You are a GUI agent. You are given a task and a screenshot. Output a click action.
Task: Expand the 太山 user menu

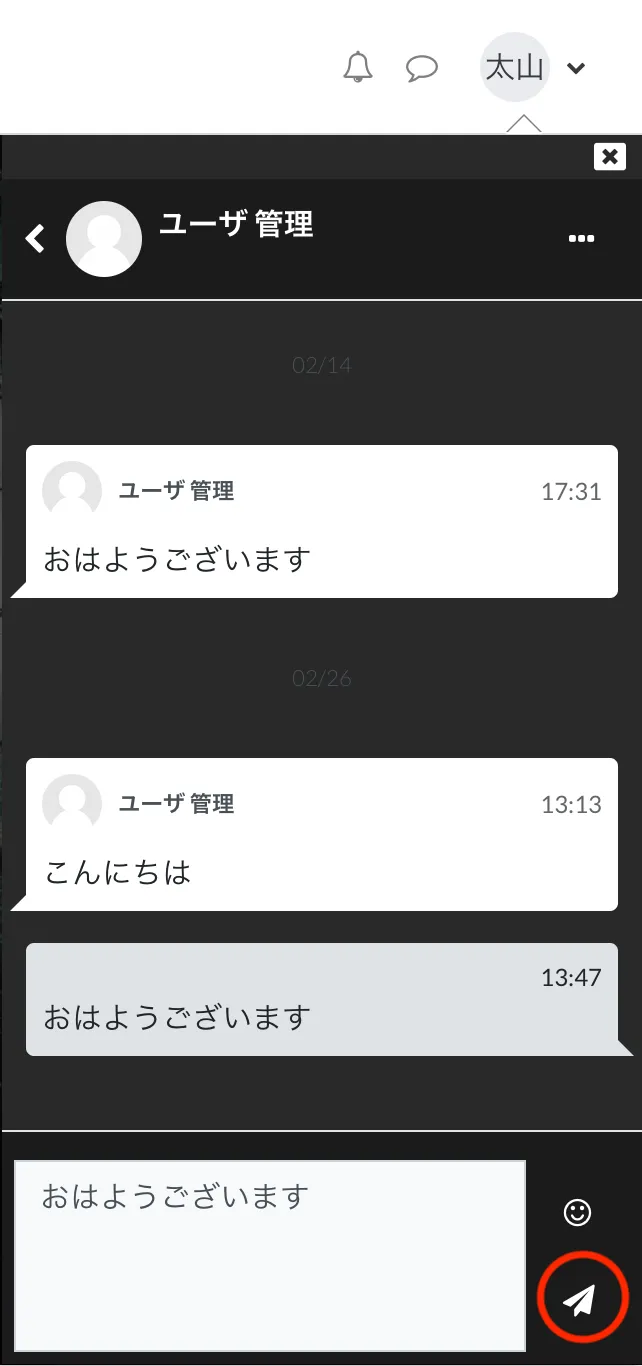[x=575, y=68]
